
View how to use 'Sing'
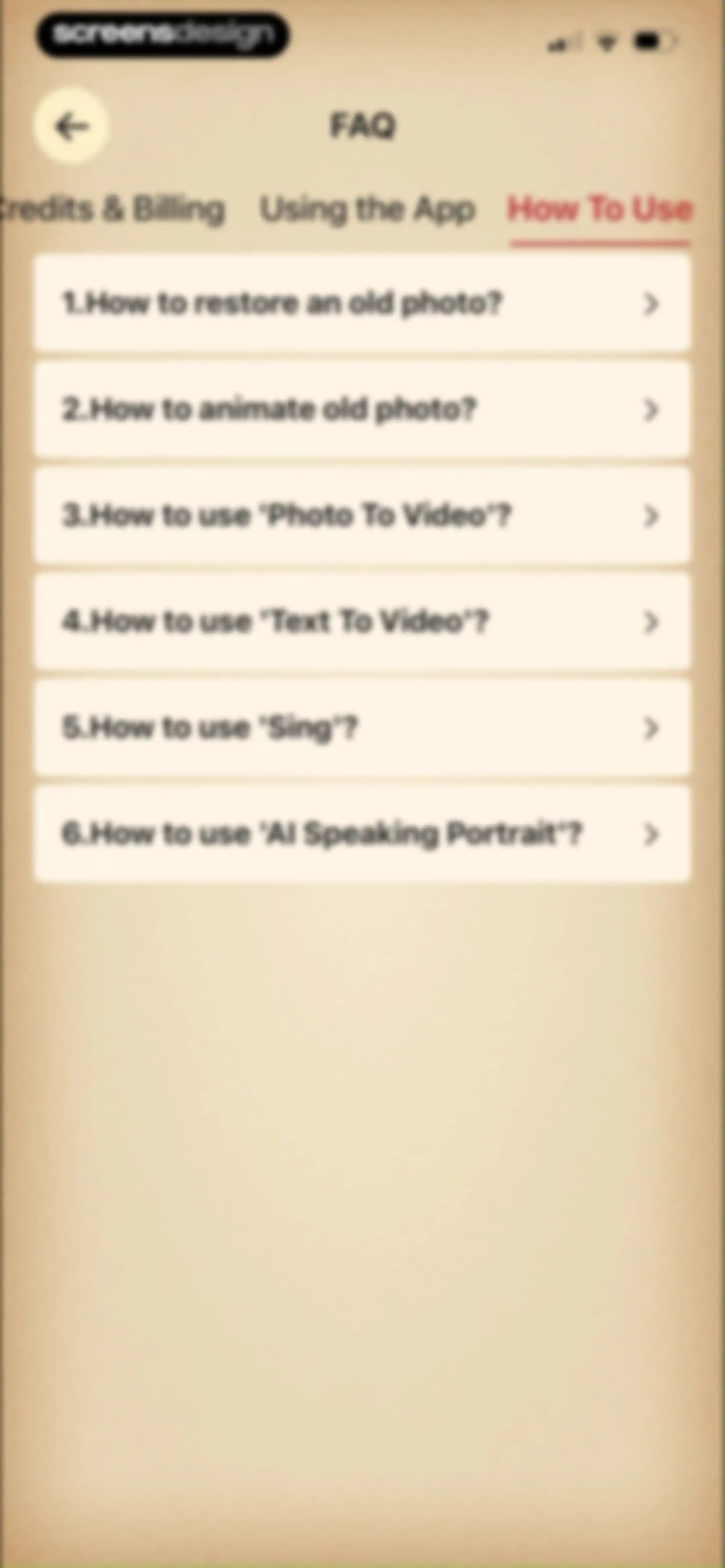[x=362, y=727]
